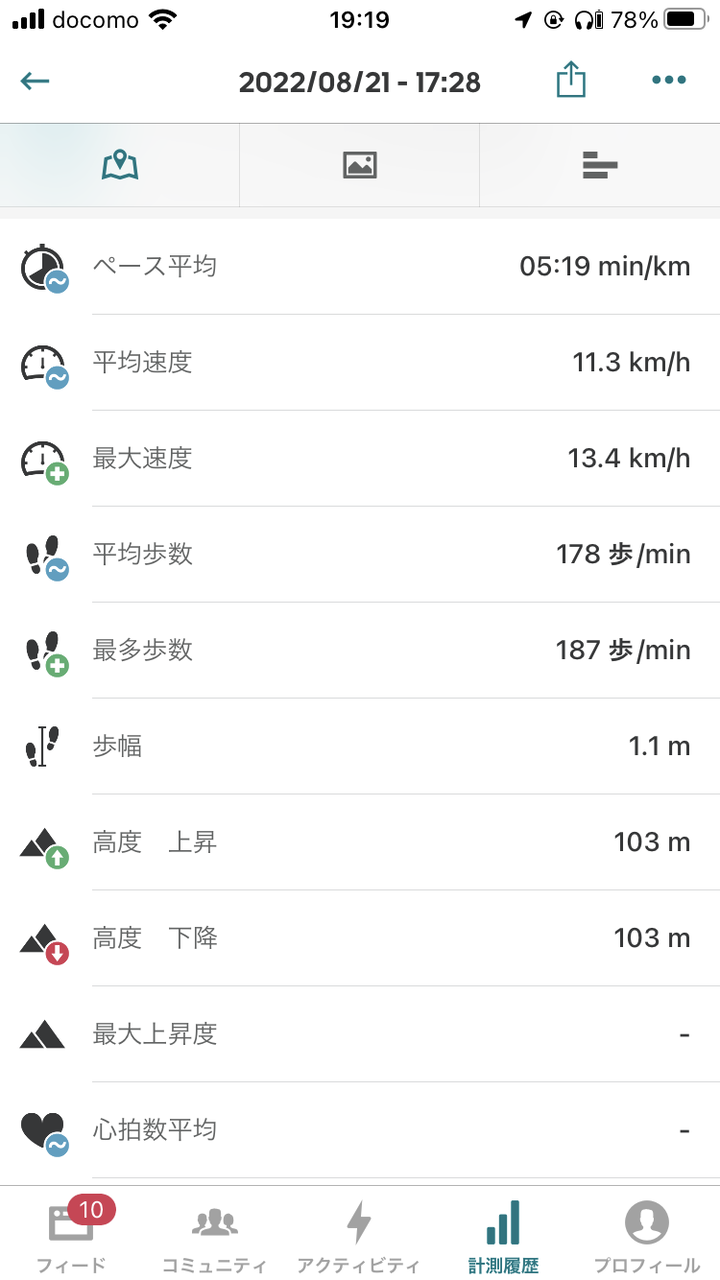
Task: Open the コミュニティ tab
Action: 215,1235
